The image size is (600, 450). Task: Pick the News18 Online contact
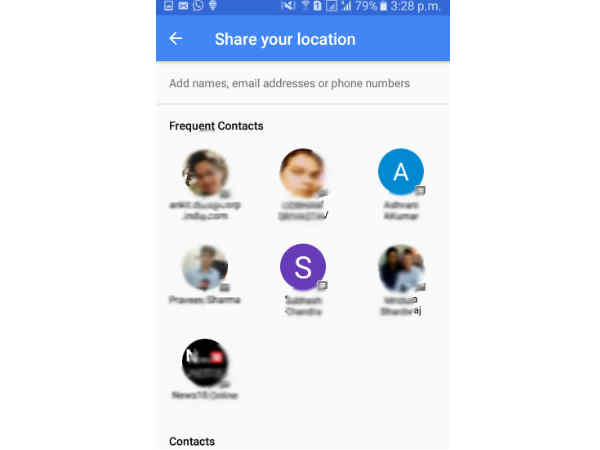205,363
